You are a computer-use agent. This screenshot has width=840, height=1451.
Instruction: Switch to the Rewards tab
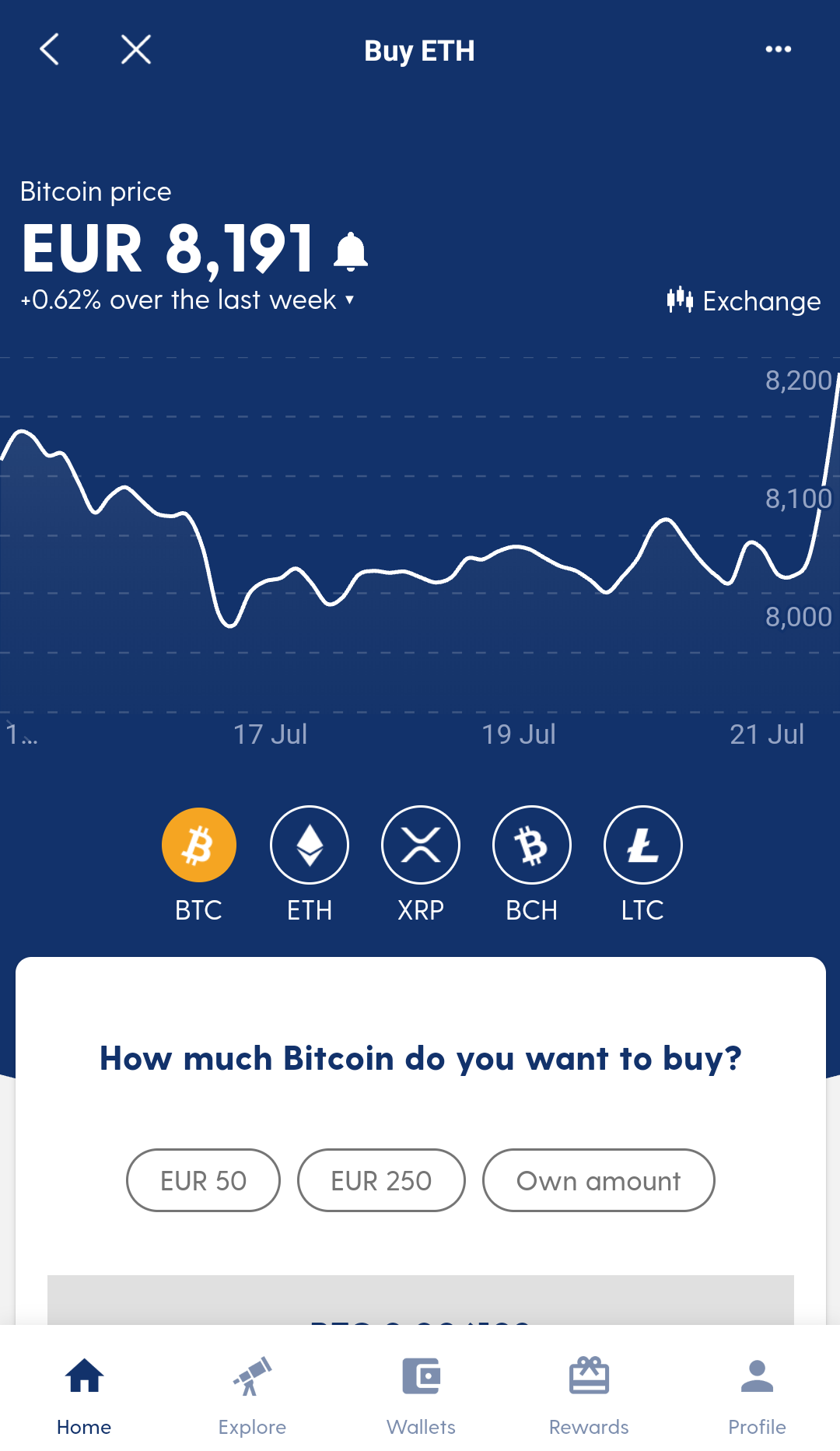pyautogui.click(x=589, y=1394)
